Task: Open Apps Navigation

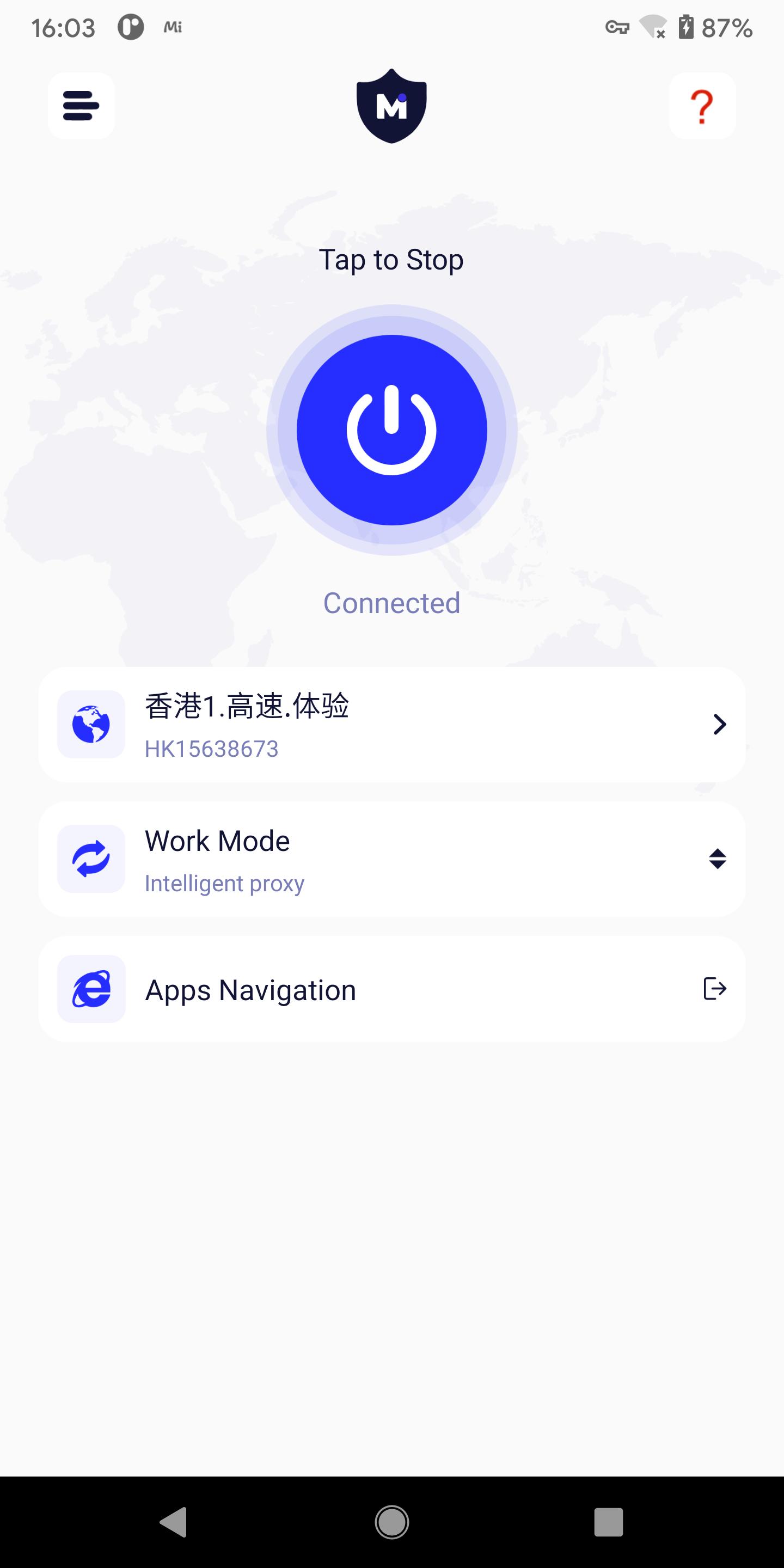Action: point(392,989)
